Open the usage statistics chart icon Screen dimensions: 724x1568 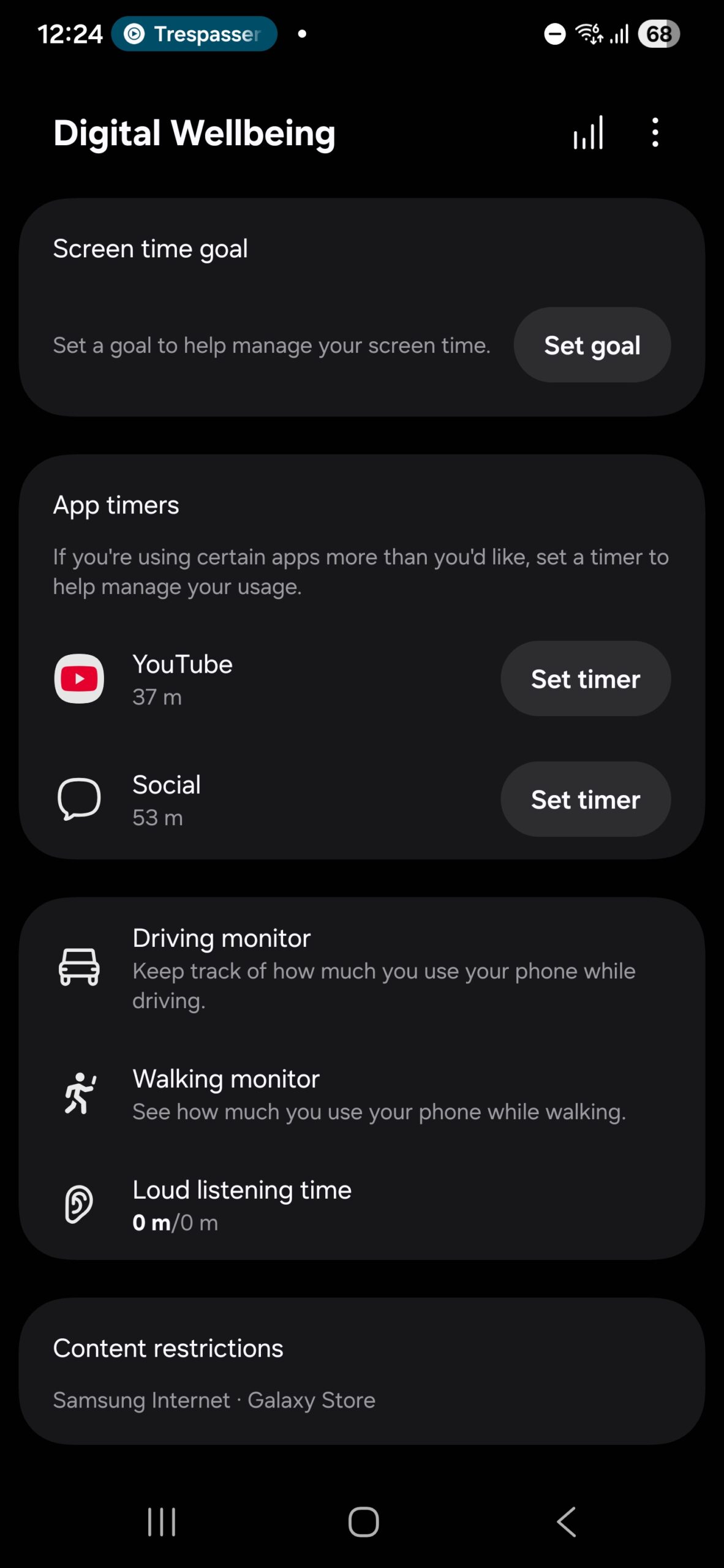(588, 132)
